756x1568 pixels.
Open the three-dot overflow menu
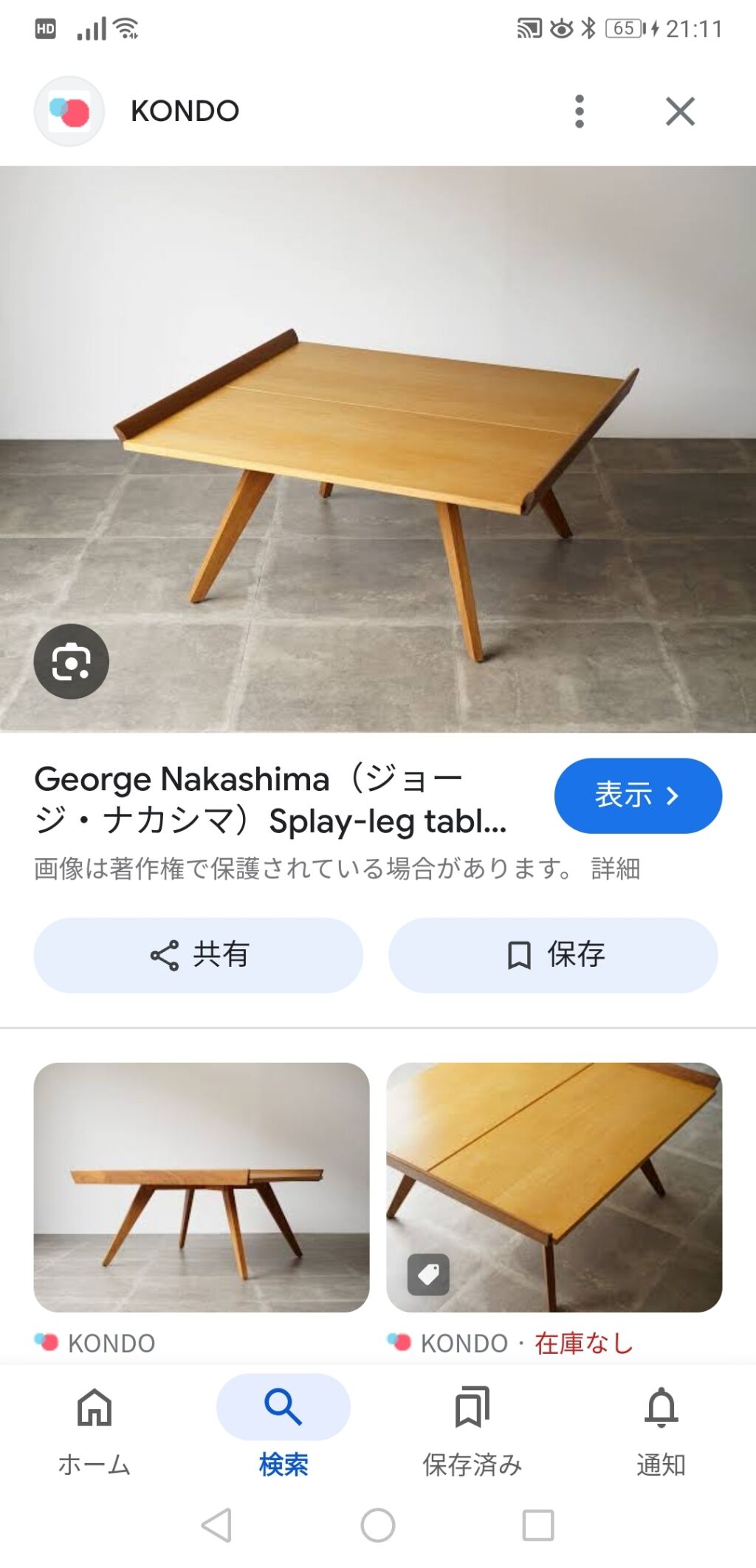[x=580, y=112]
